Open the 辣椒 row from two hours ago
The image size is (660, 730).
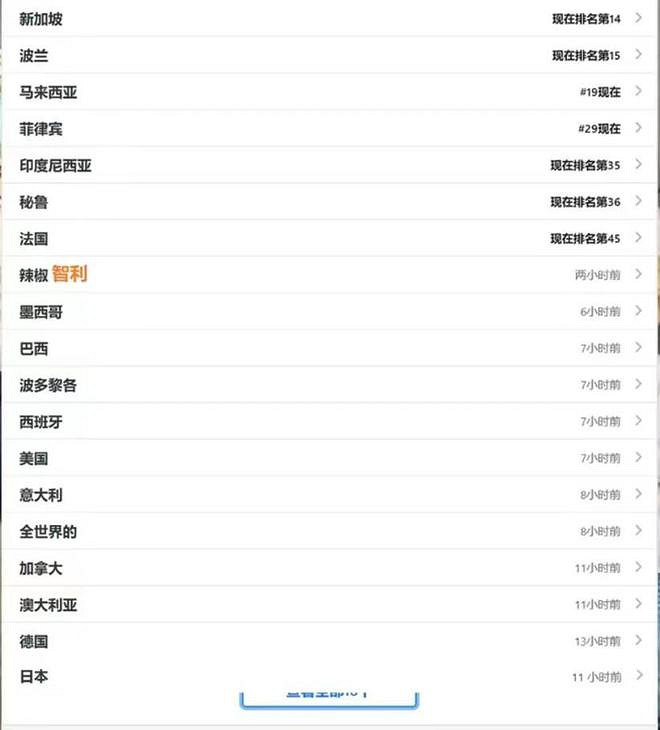tap(330, 275)
